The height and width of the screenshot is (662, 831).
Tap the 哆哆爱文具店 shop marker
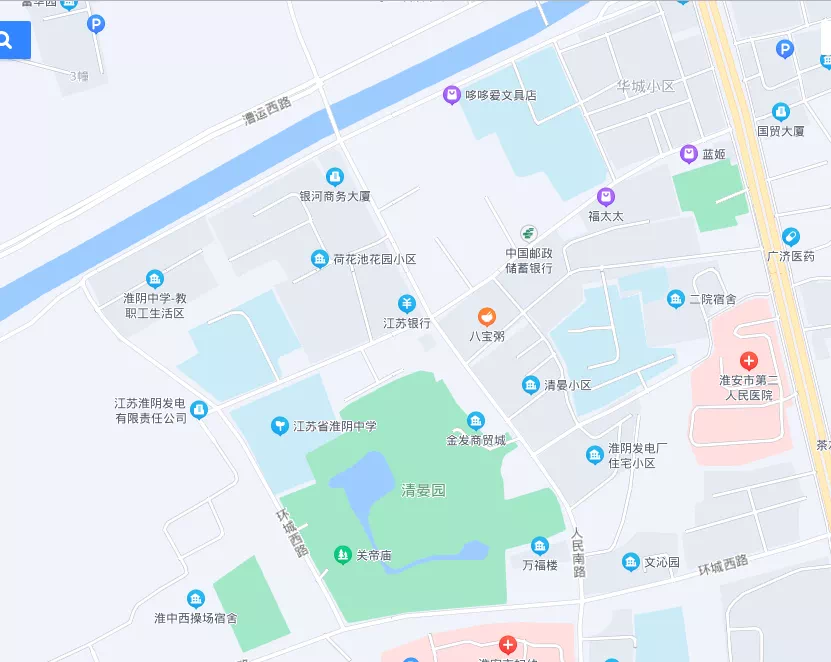[452, 95]
